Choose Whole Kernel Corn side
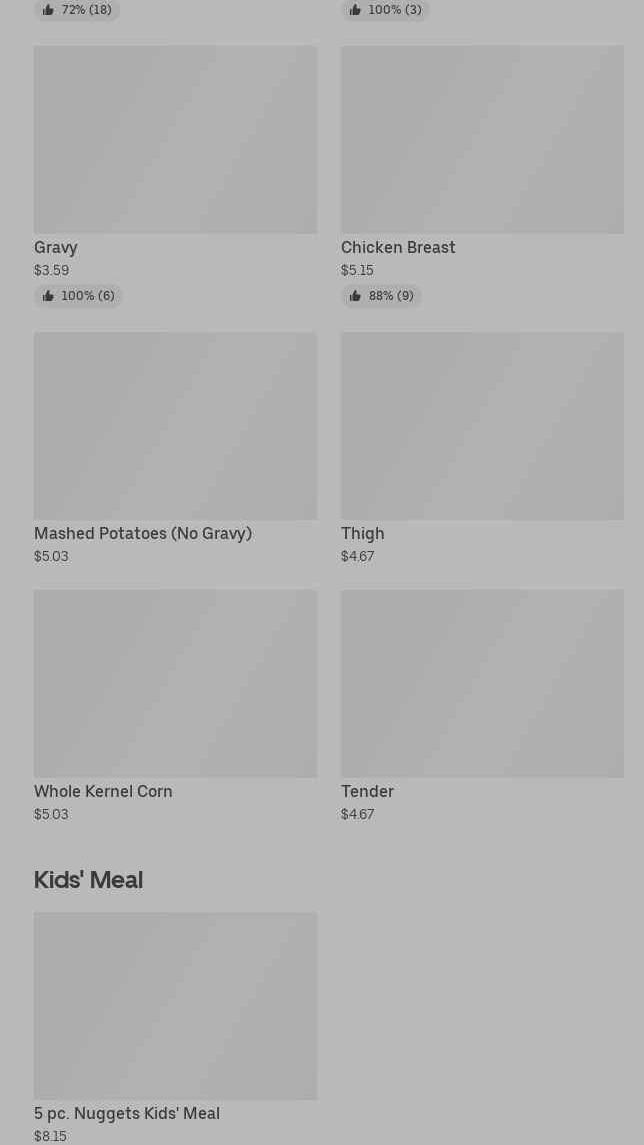 click(175, 684)
